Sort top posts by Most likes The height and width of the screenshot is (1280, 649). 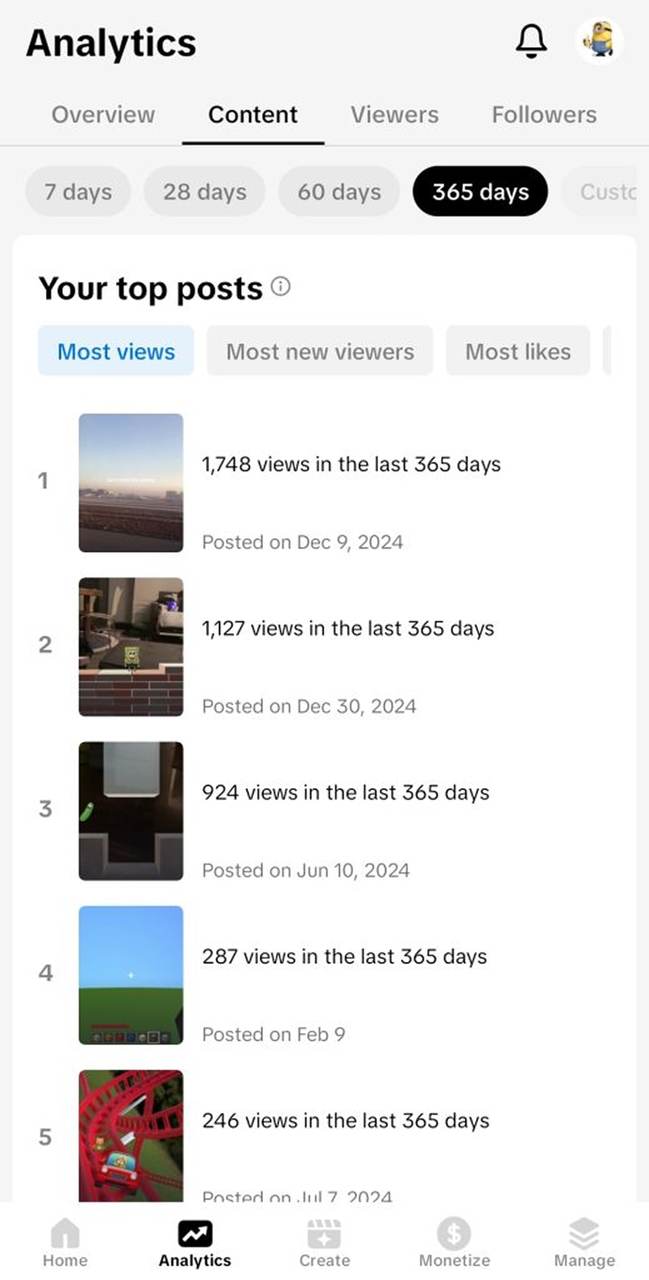coord(518,351)
